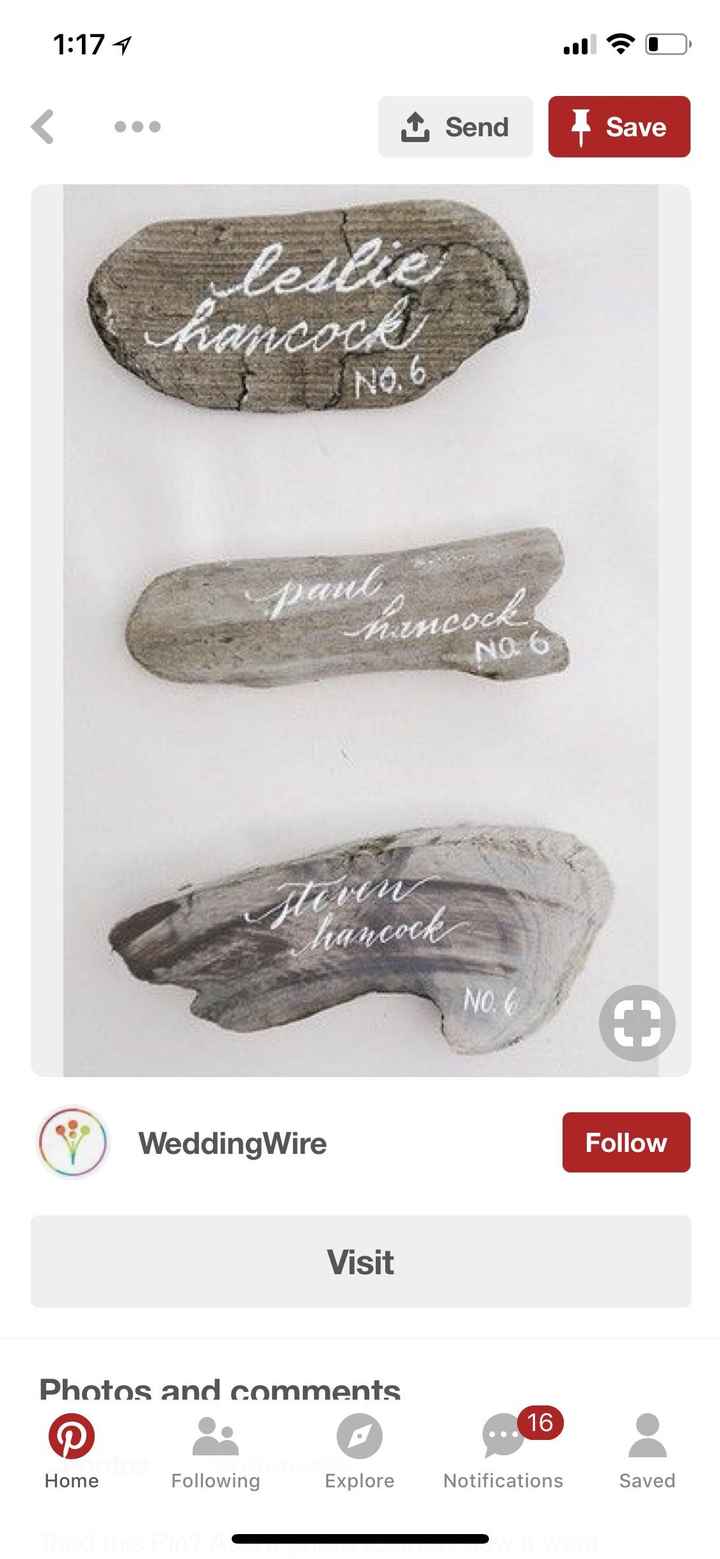This screenshot has width=720, height=1559.
Task: Open the three-dot more options menu
Action: tap(137, 127)
